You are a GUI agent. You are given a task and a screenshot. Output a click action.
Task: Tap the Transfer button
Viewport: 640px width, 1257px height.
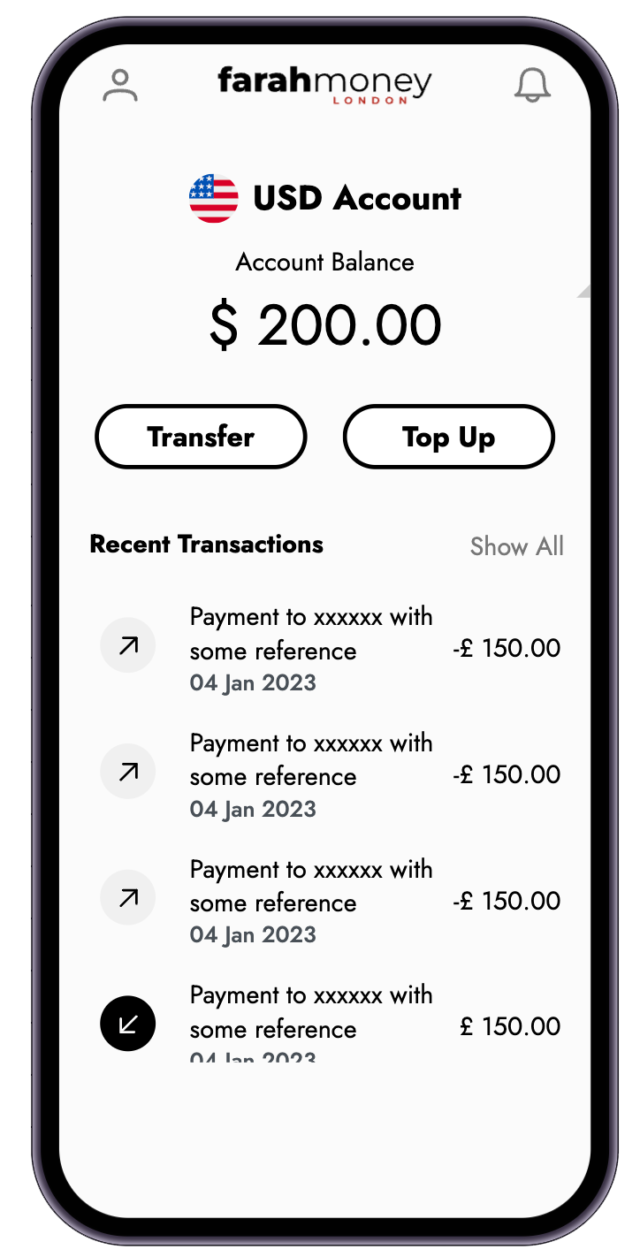coord(201,437)
